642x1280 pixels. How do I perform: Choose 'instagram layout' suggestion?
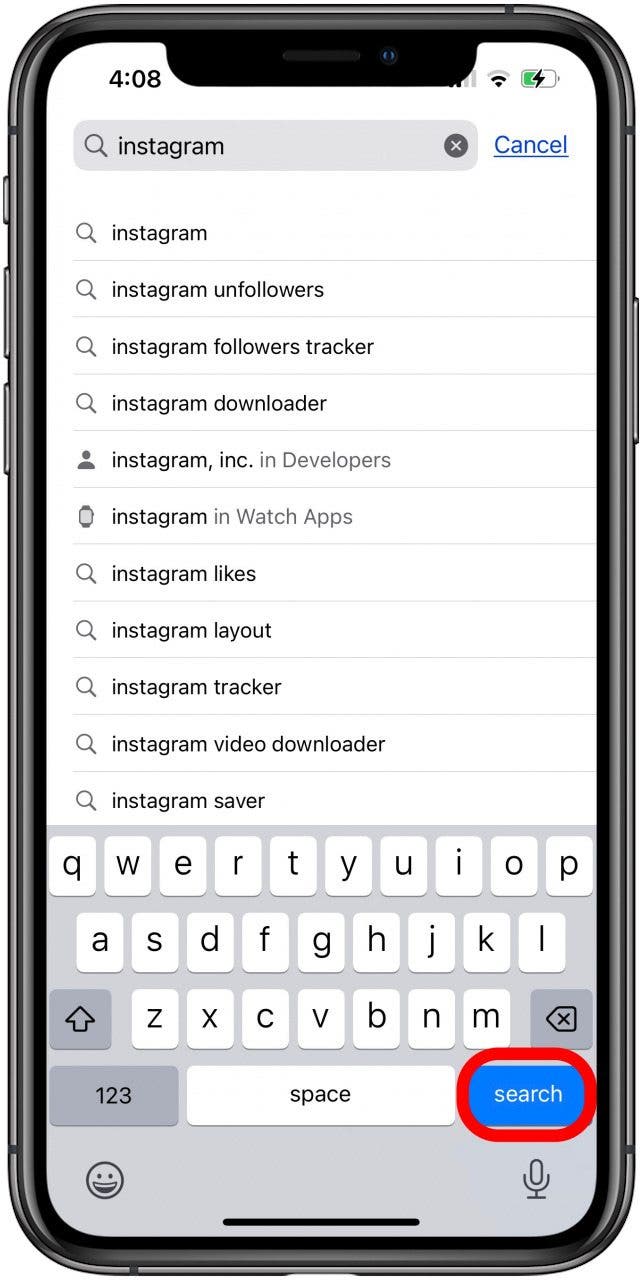click(191, 631)
